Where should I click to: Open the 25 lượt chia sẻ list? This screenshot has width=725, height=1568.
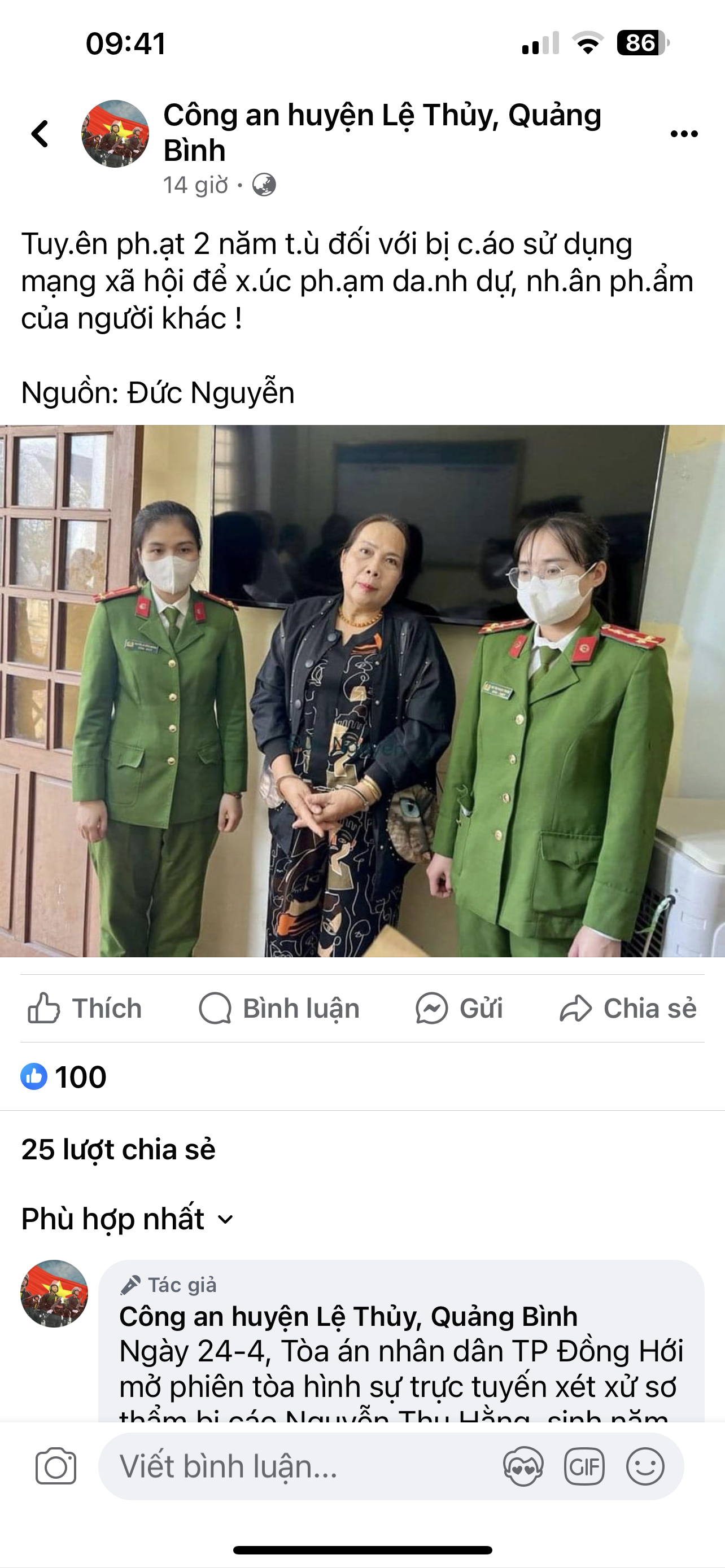[x=119, y=1150]
